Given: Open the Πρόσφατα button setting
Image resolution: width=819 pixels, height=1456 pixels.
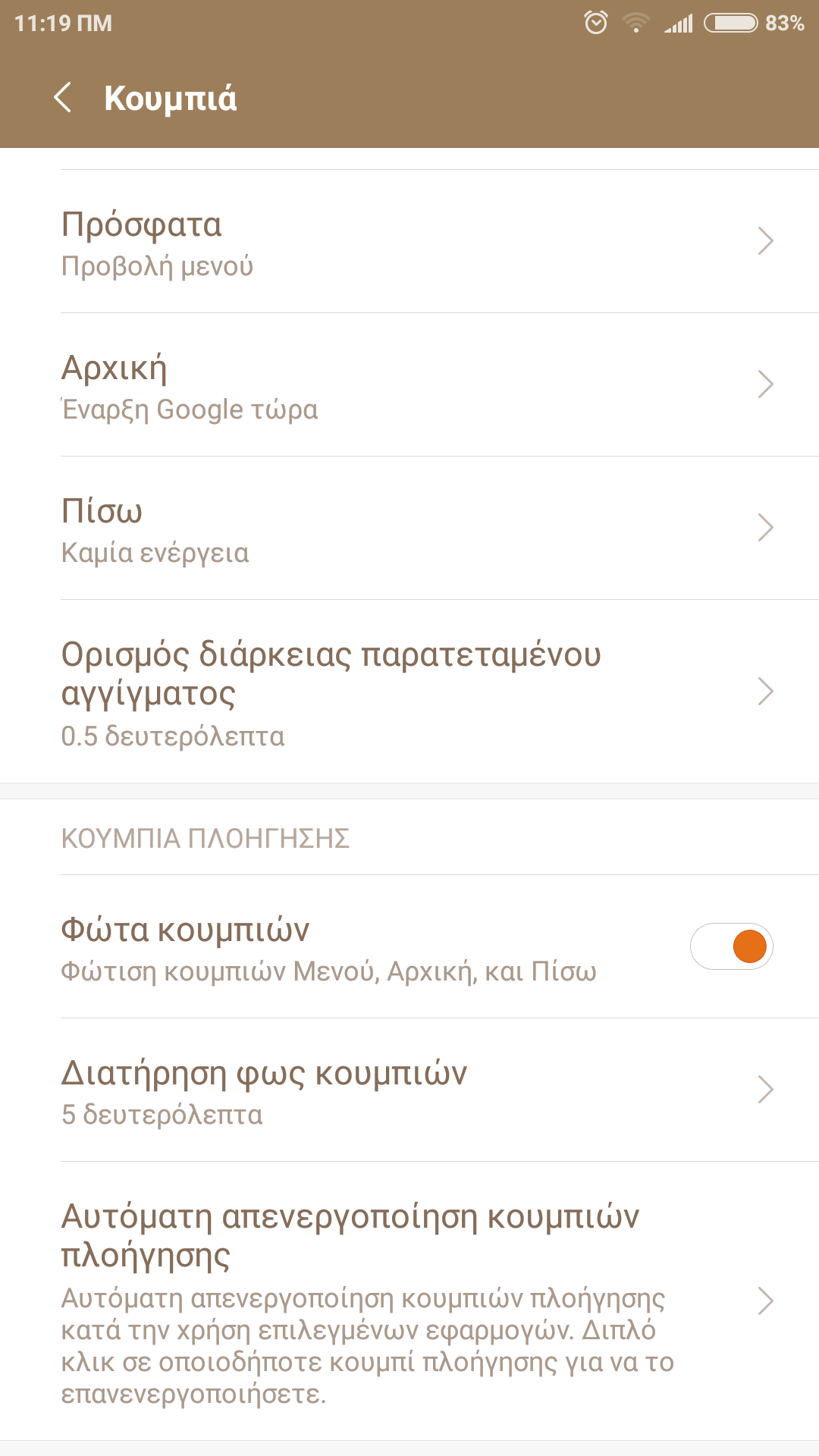Looking at the screenshot, I should [x=409, y=241].
